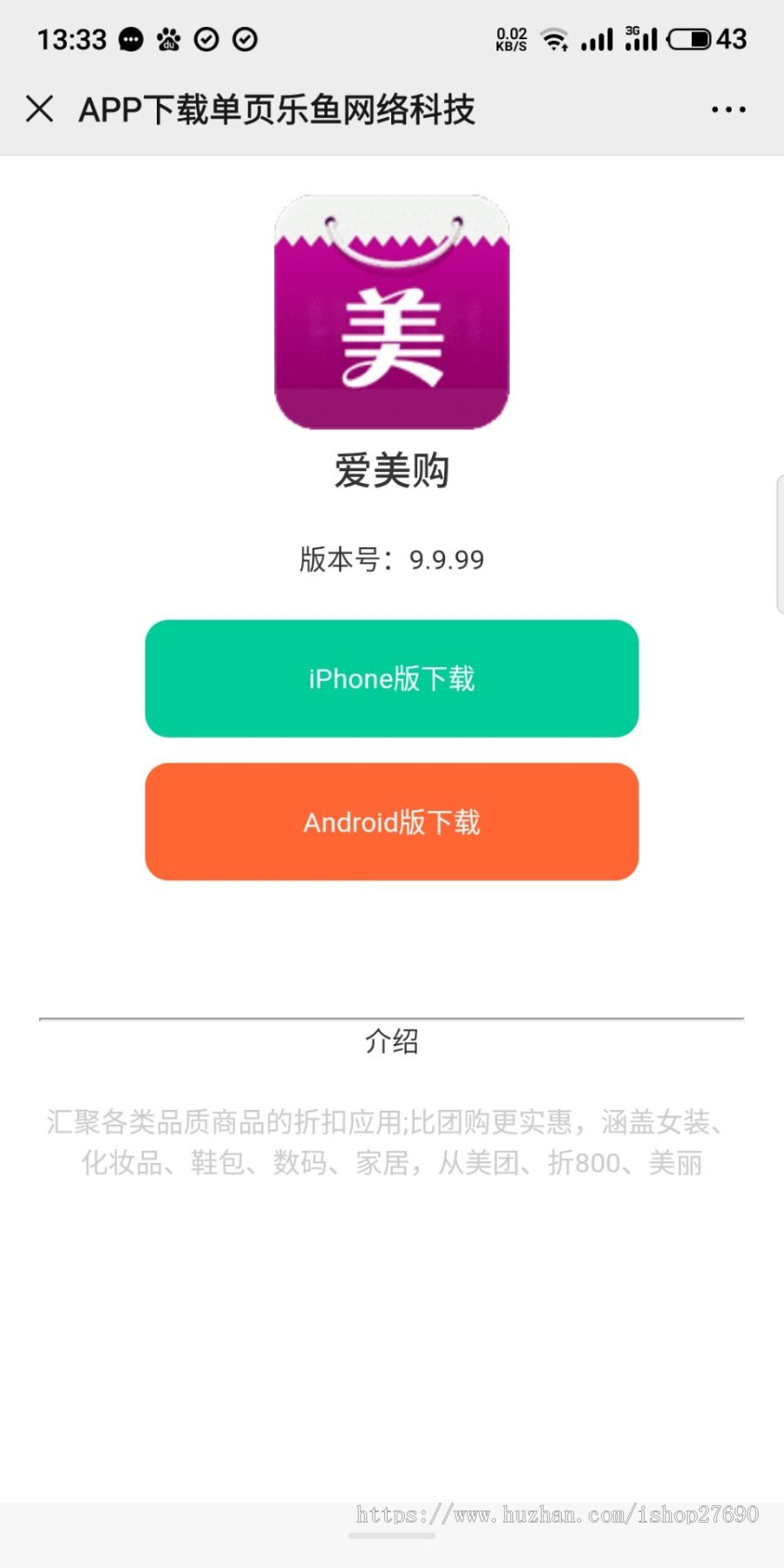This screenshot has height=1568, width=784.
Task: Open the three-dot overflow menu
Action: coord(728,110)
